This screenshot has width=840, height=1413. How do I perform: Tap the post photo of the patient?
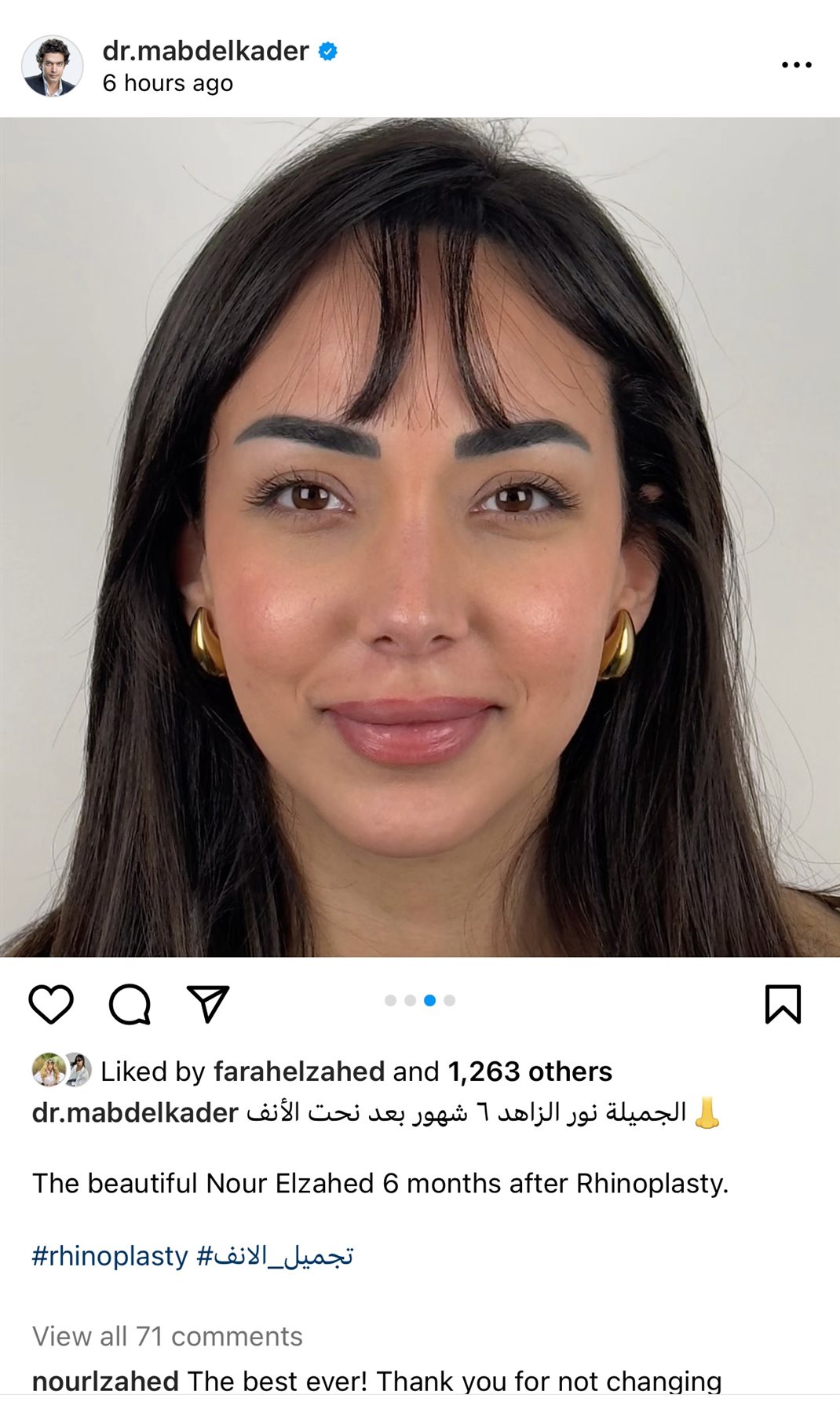tap(420, 538)
